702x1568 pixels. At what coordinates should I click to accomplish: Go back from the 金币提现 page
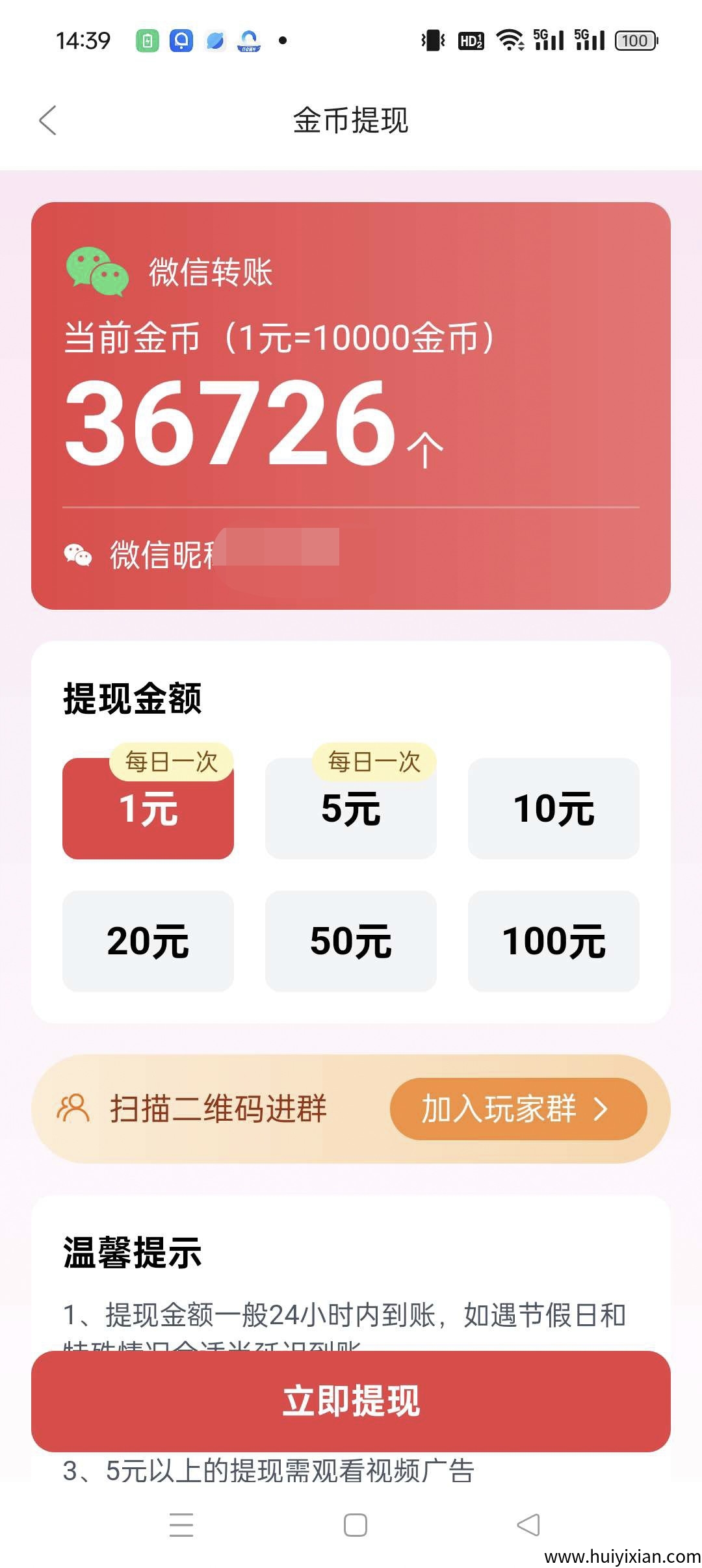(48, 120)
